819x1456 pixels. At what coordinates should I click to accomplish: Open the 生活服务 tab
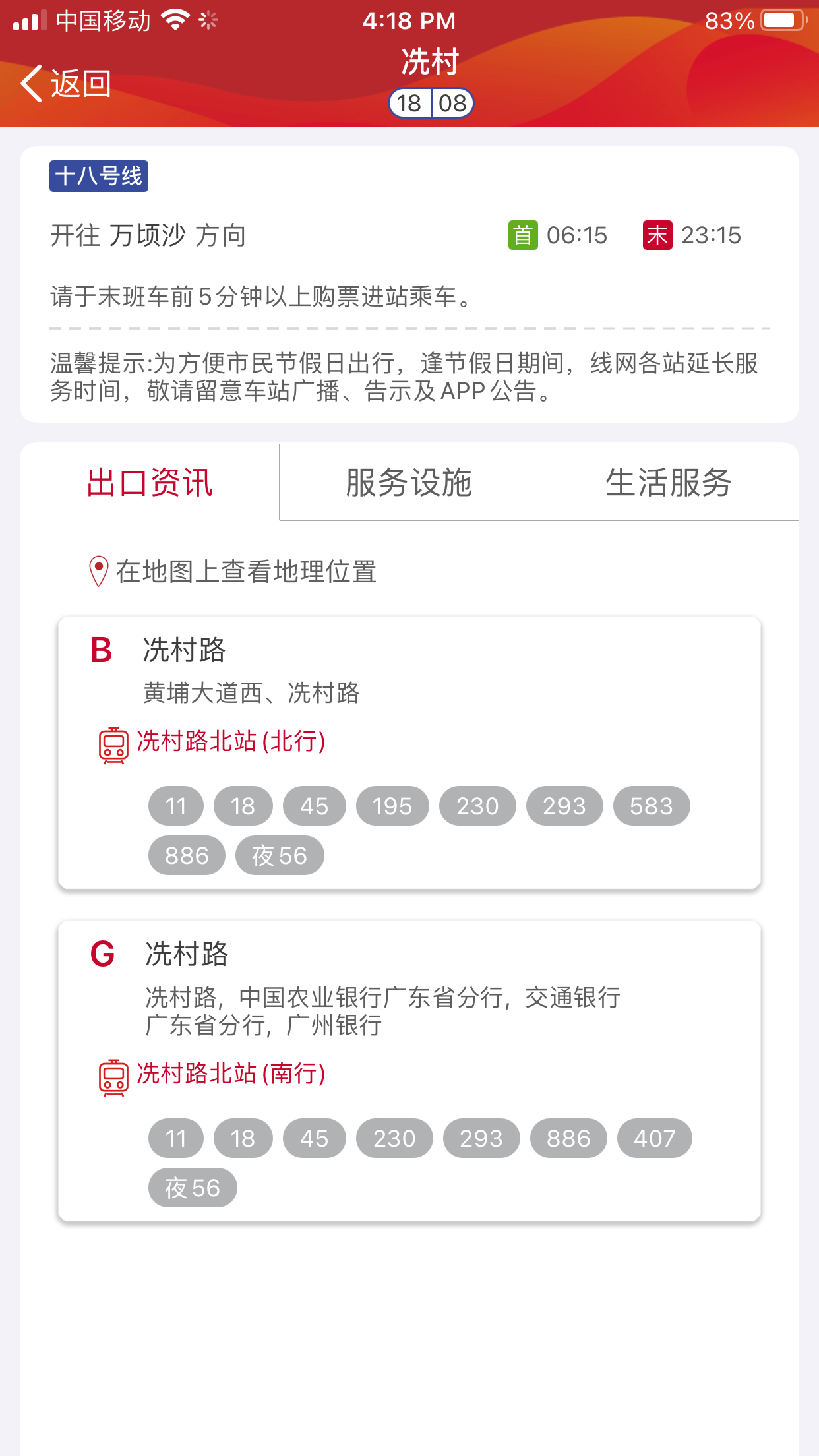[x=669, y=483]
